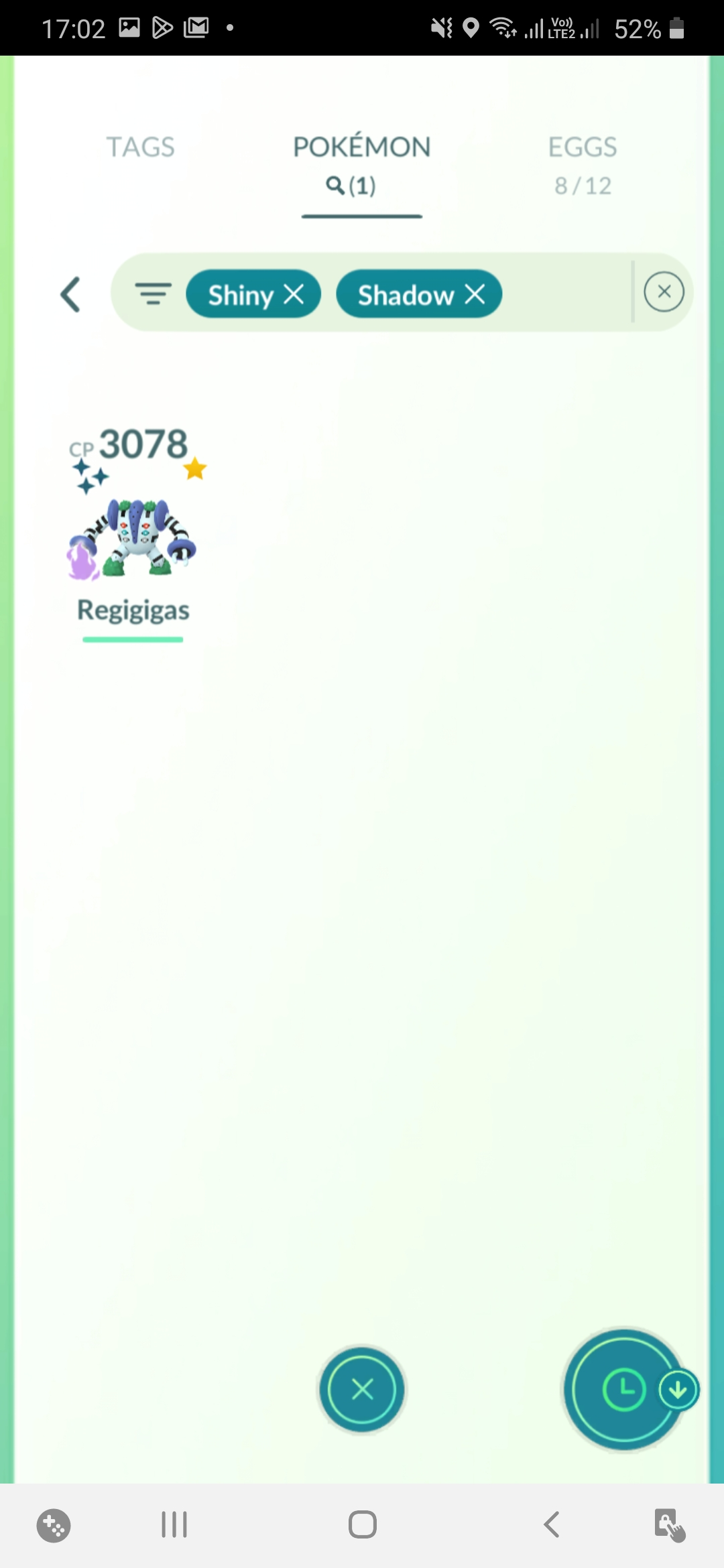This screenshot has height=1568, width=724.
Task: Switch to the Eggs tab
Action: pos(583,165)
